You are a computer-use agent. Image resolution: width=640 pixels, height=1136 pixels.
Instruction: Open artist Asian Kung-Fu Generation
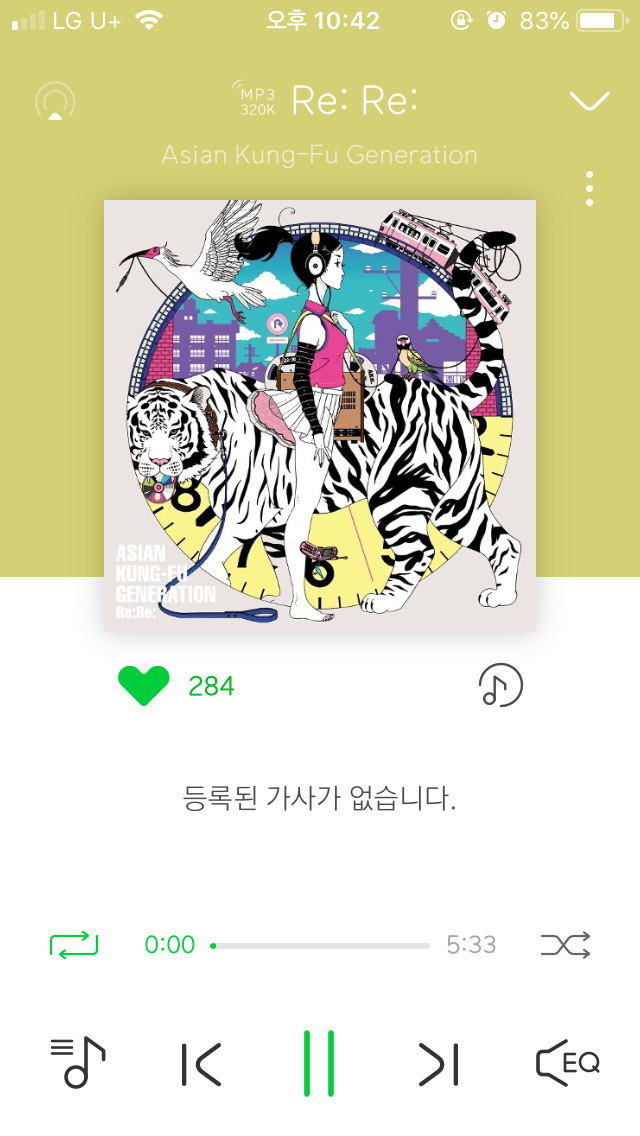[x=319, y=155]
